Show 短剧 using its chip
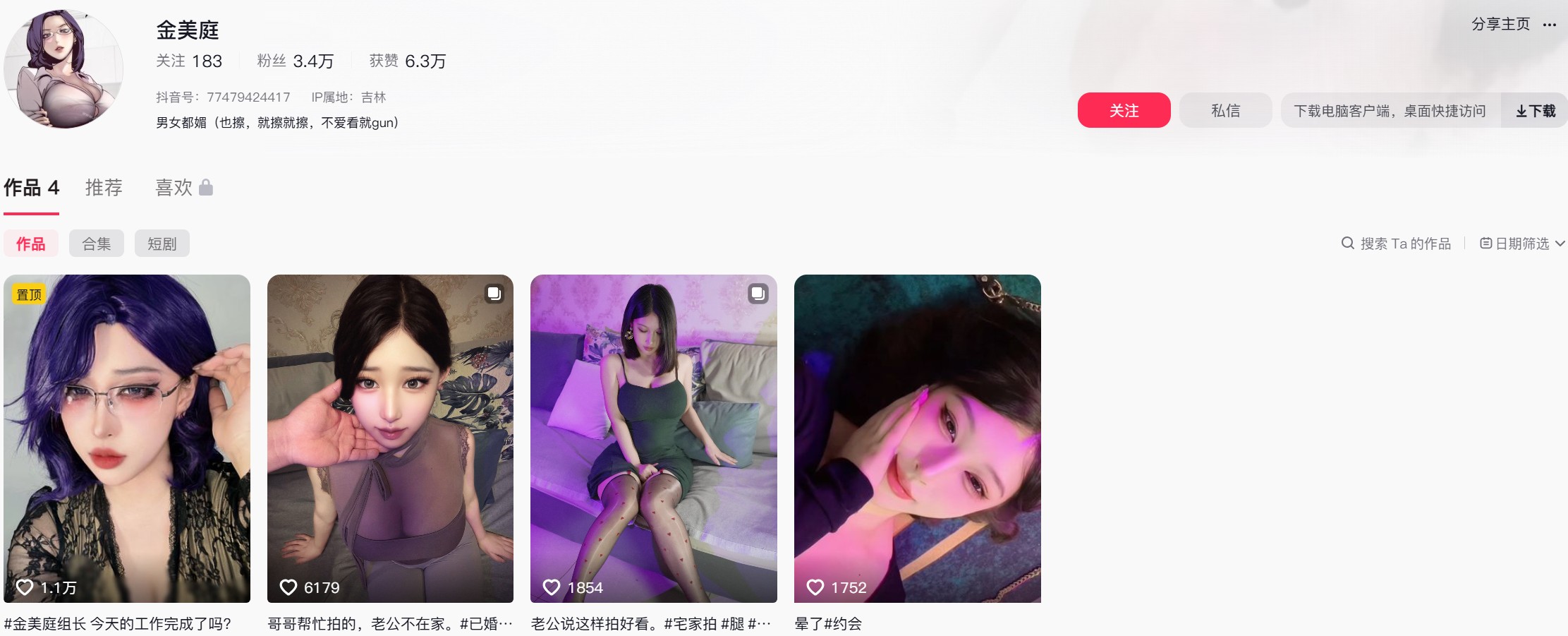 tap(162, 244)
